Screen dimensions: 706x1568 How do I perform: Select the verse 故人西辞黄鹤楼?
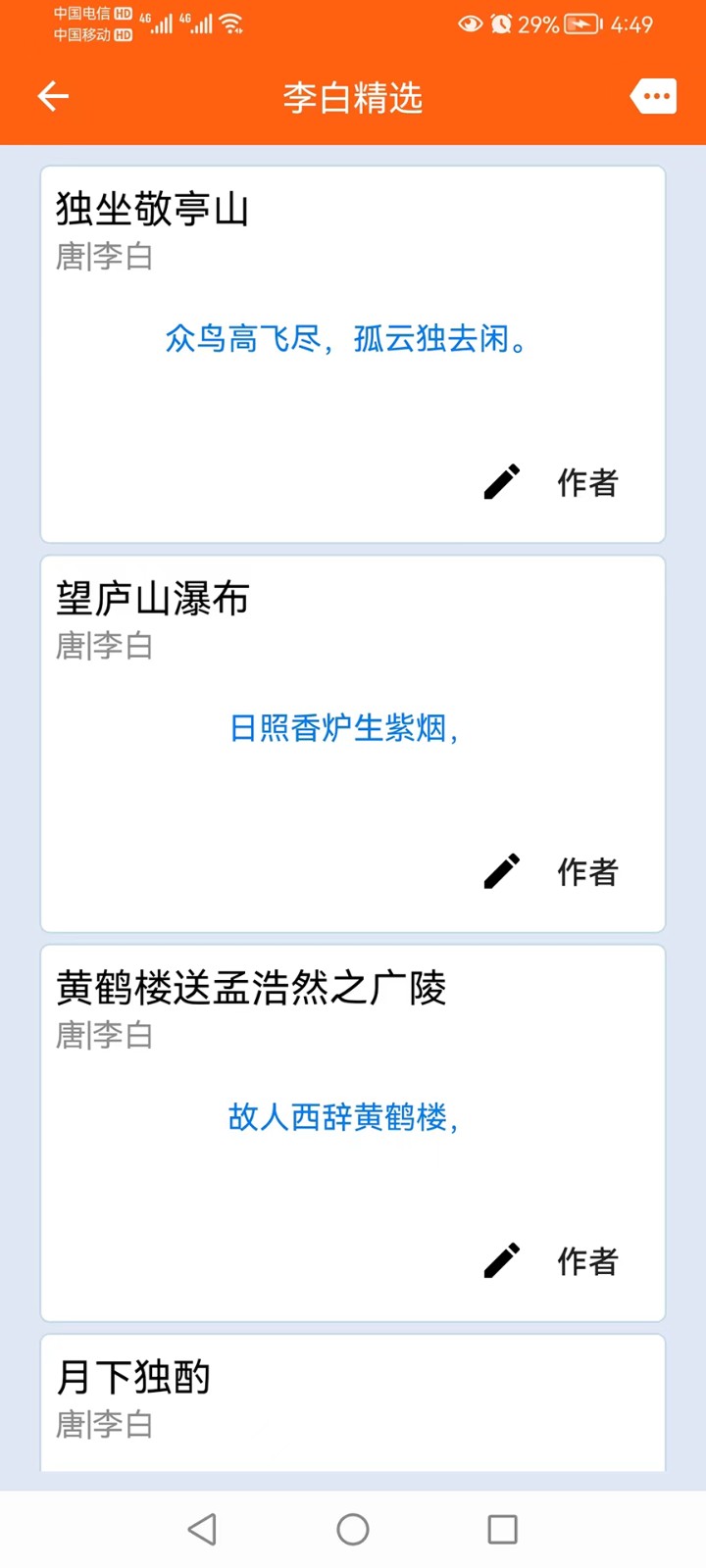point(345,1118)
